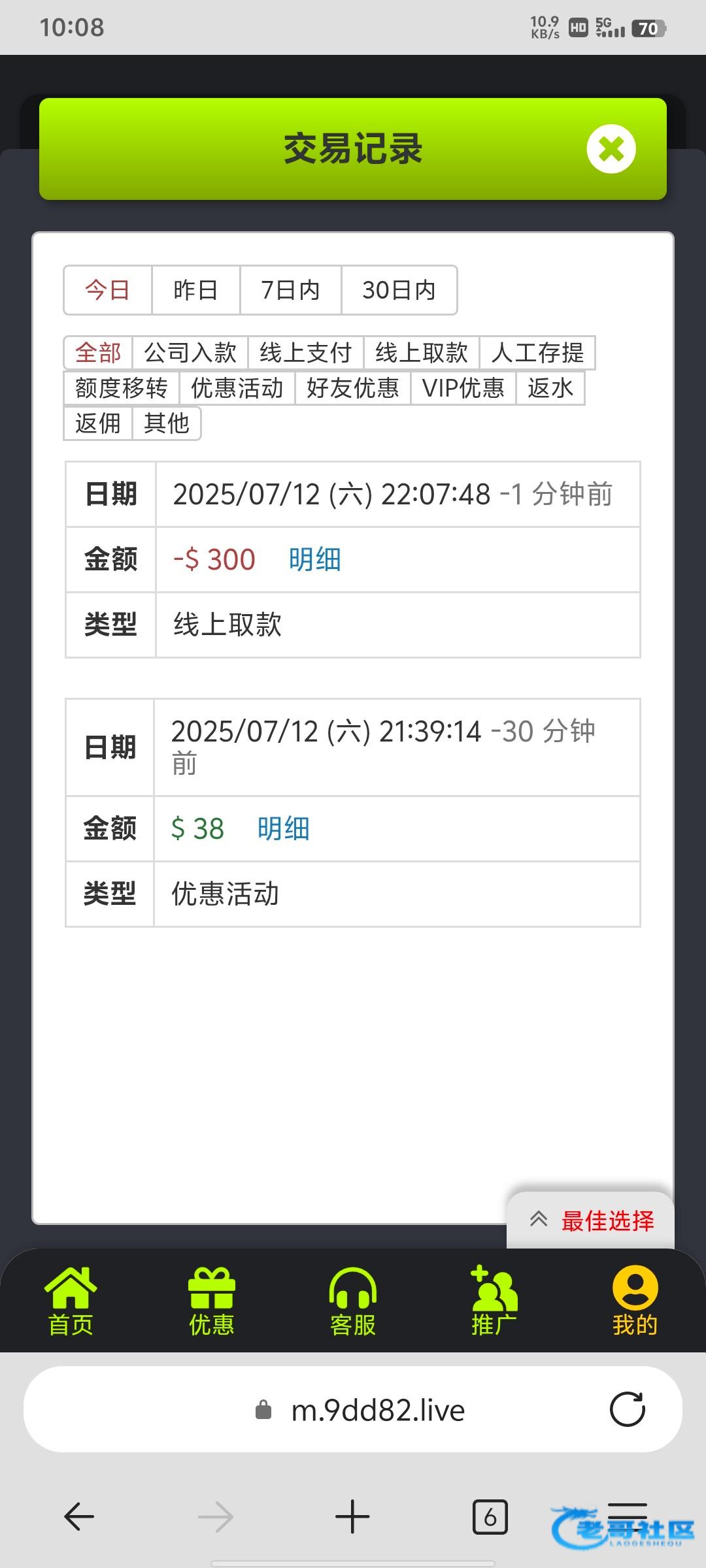Filter records by 线上支付

306,353
